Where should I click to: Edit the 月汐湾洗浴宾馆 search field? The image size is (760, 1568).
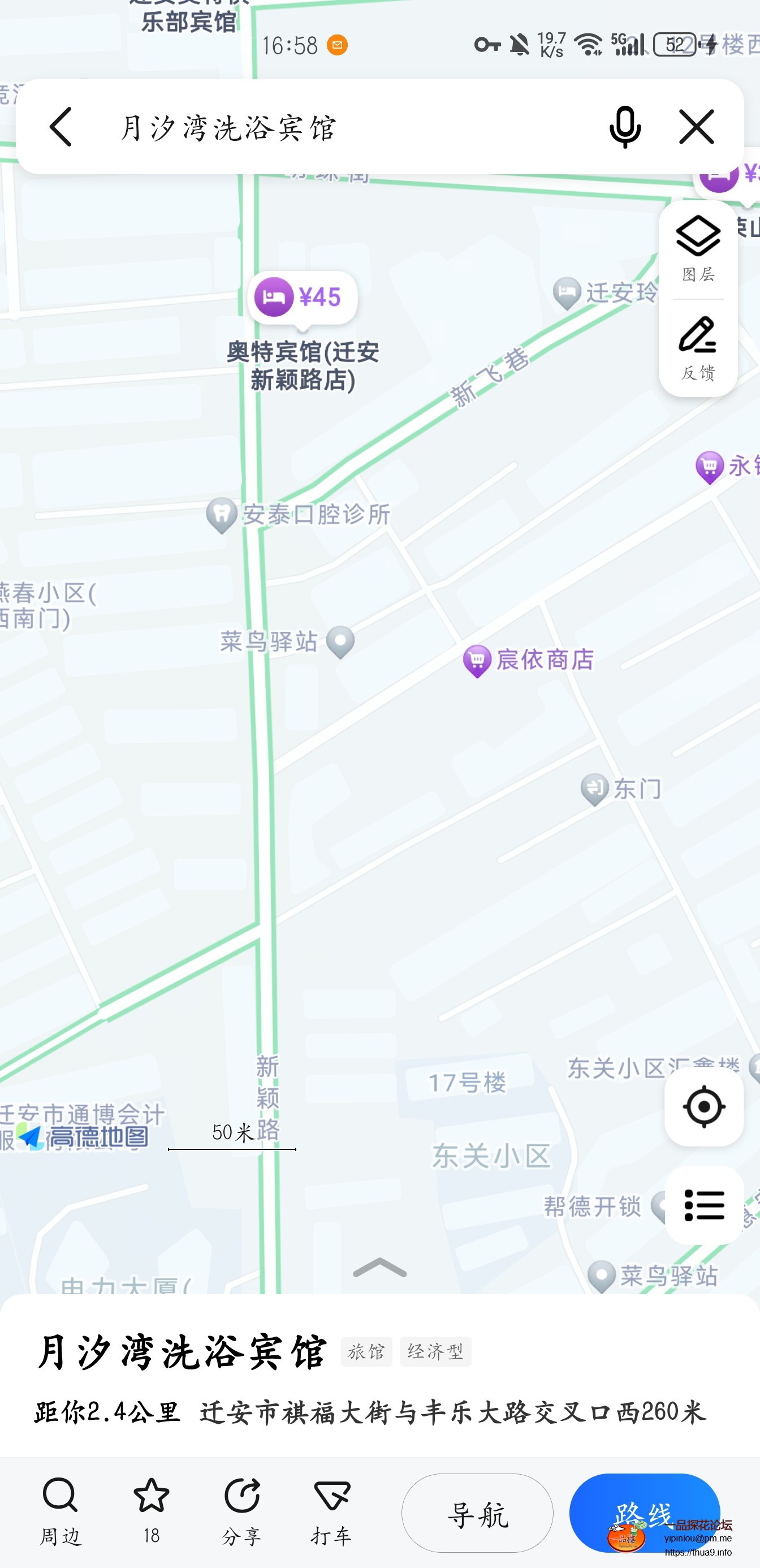341,128
